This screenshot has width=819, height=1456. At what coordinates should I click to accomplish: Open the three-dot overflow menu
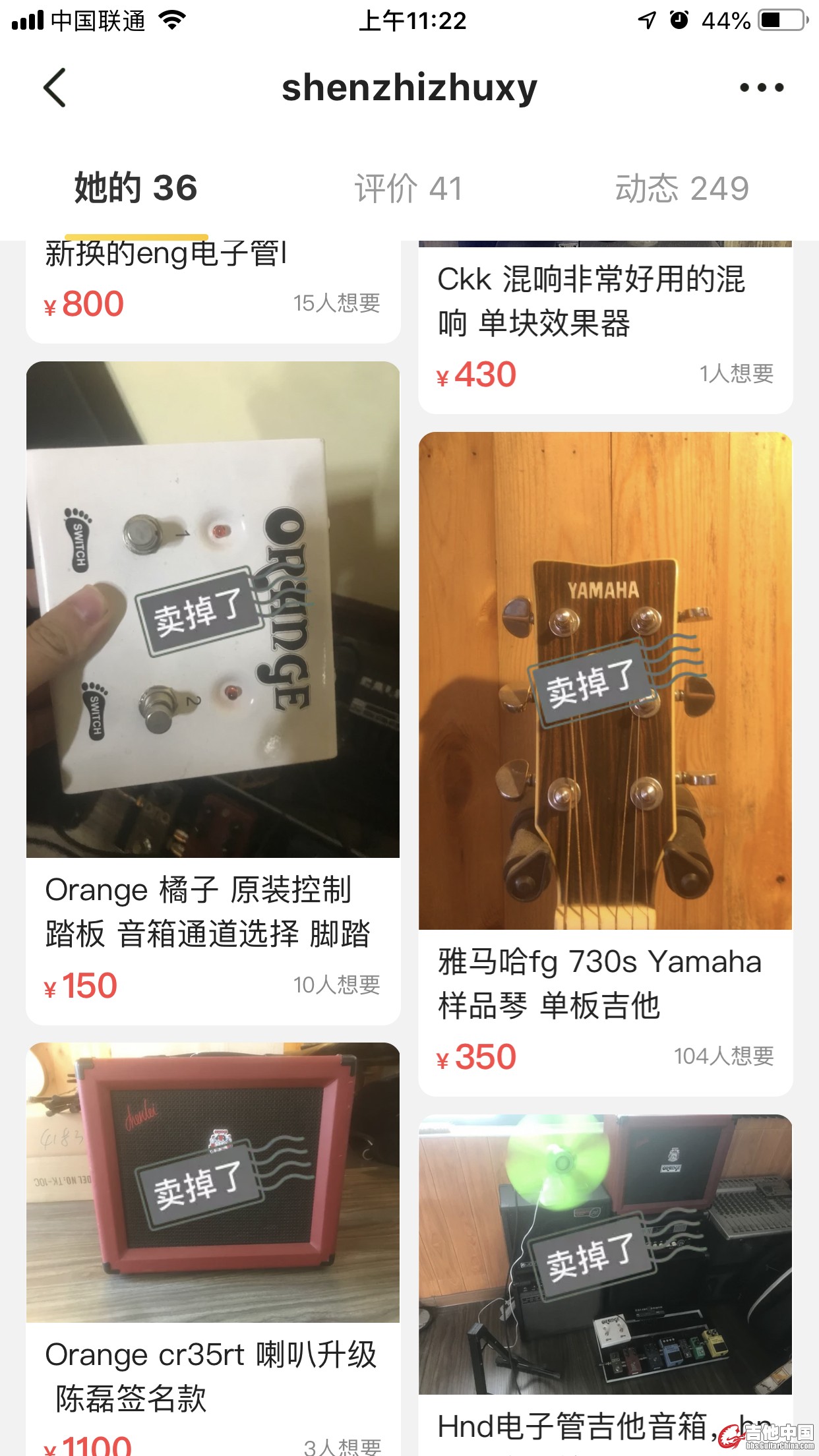[762, 88]
